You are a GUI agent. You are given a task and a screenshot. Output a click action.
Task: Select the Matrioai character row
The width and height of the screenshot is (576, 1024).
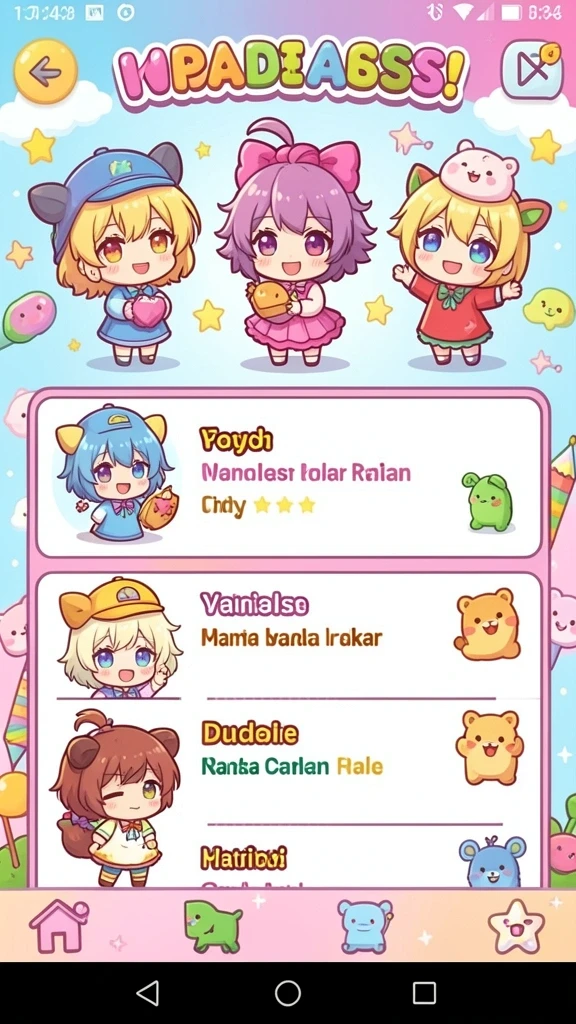pos(289,857)
